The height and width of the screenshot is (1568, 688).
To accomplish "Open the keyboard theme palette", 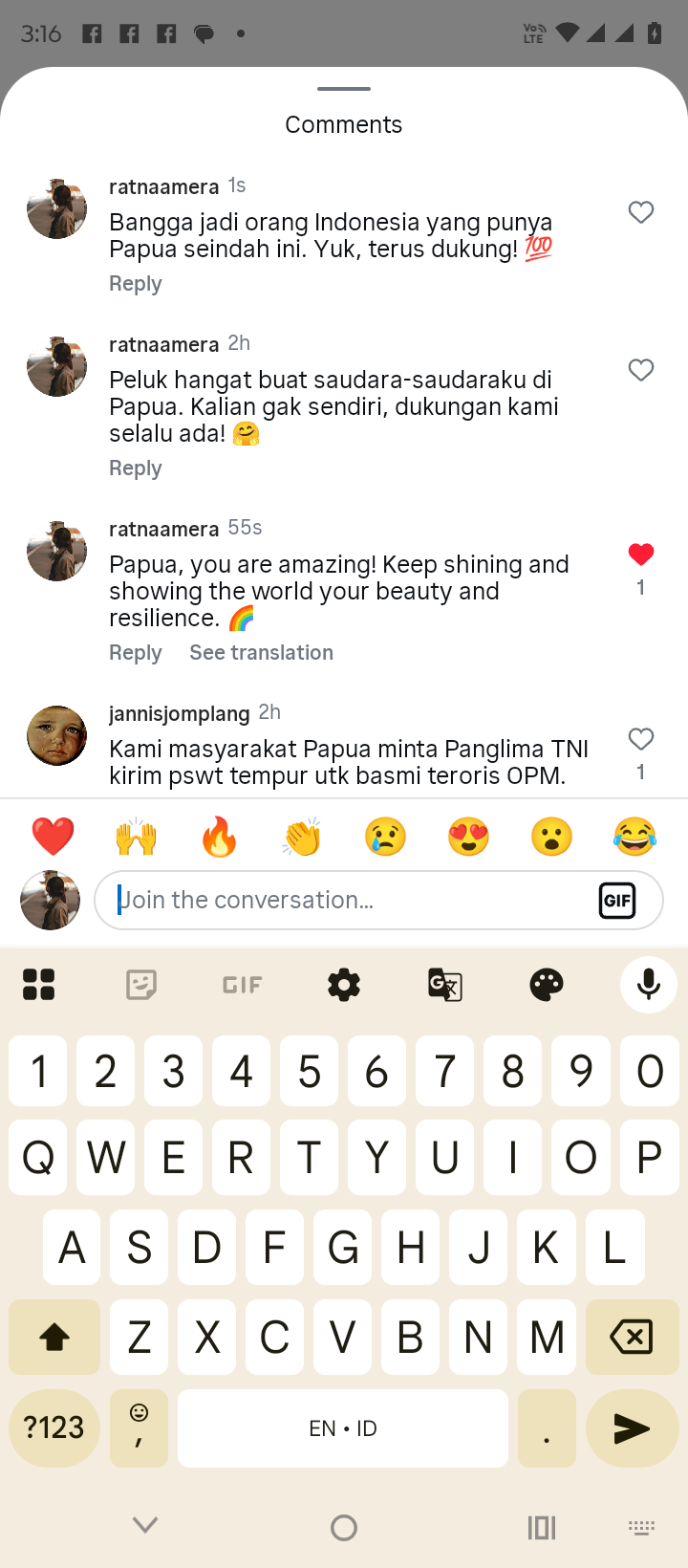I will (547, 984).
